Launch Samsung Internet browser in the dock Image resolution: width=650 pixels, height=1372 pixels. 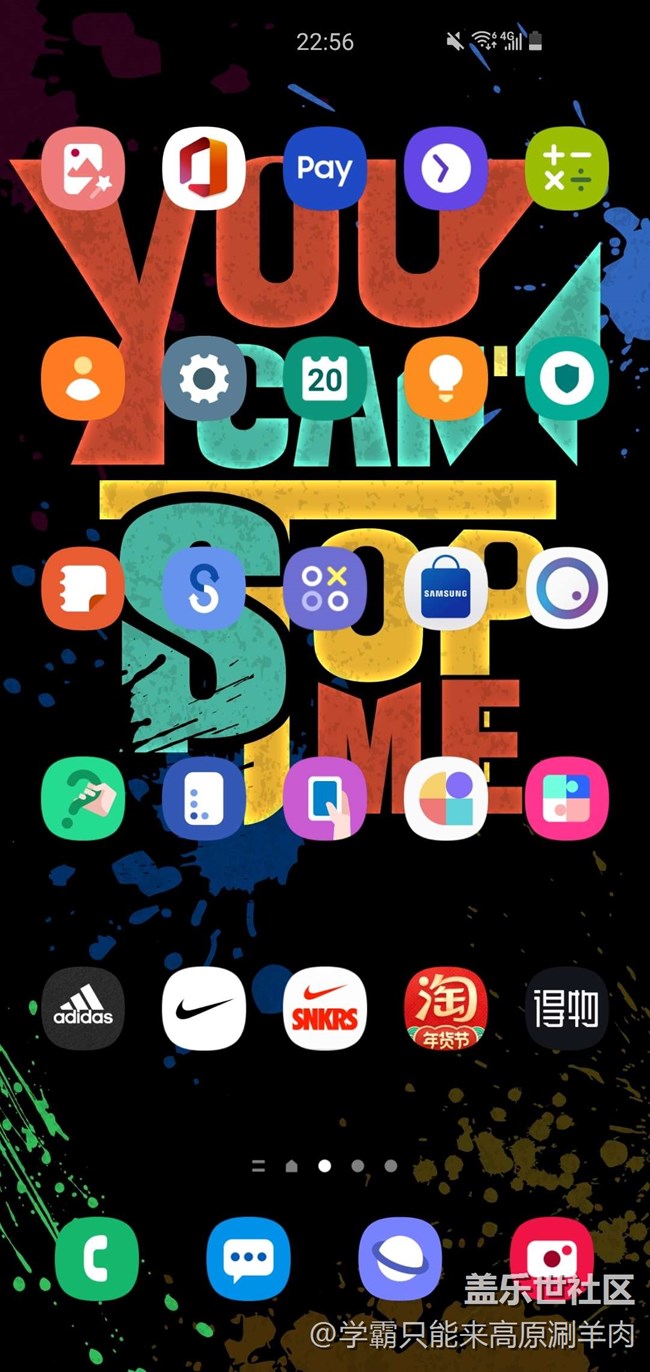tap(400, 1258)
